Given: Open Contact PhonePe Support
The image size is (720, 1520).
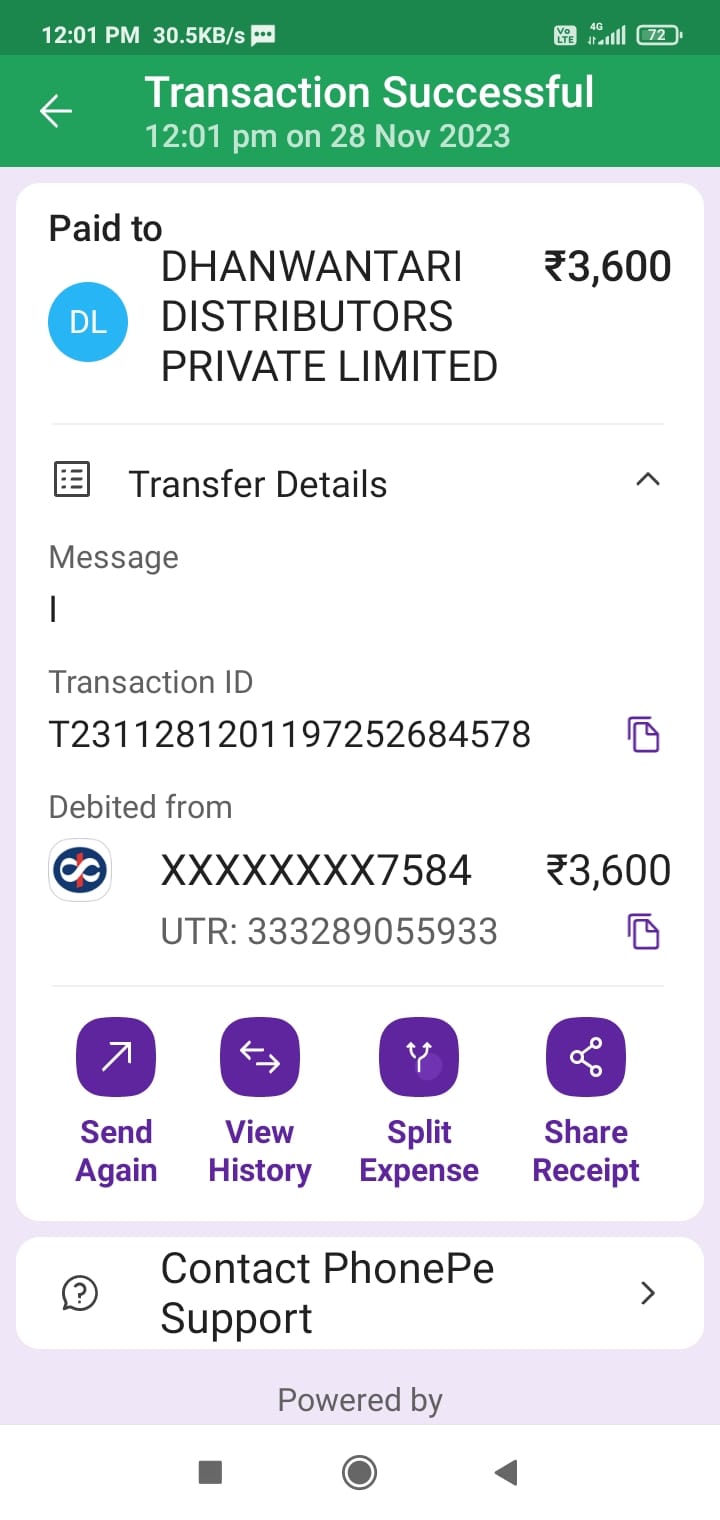Looking at the screenshot, I should [360, 1293].
